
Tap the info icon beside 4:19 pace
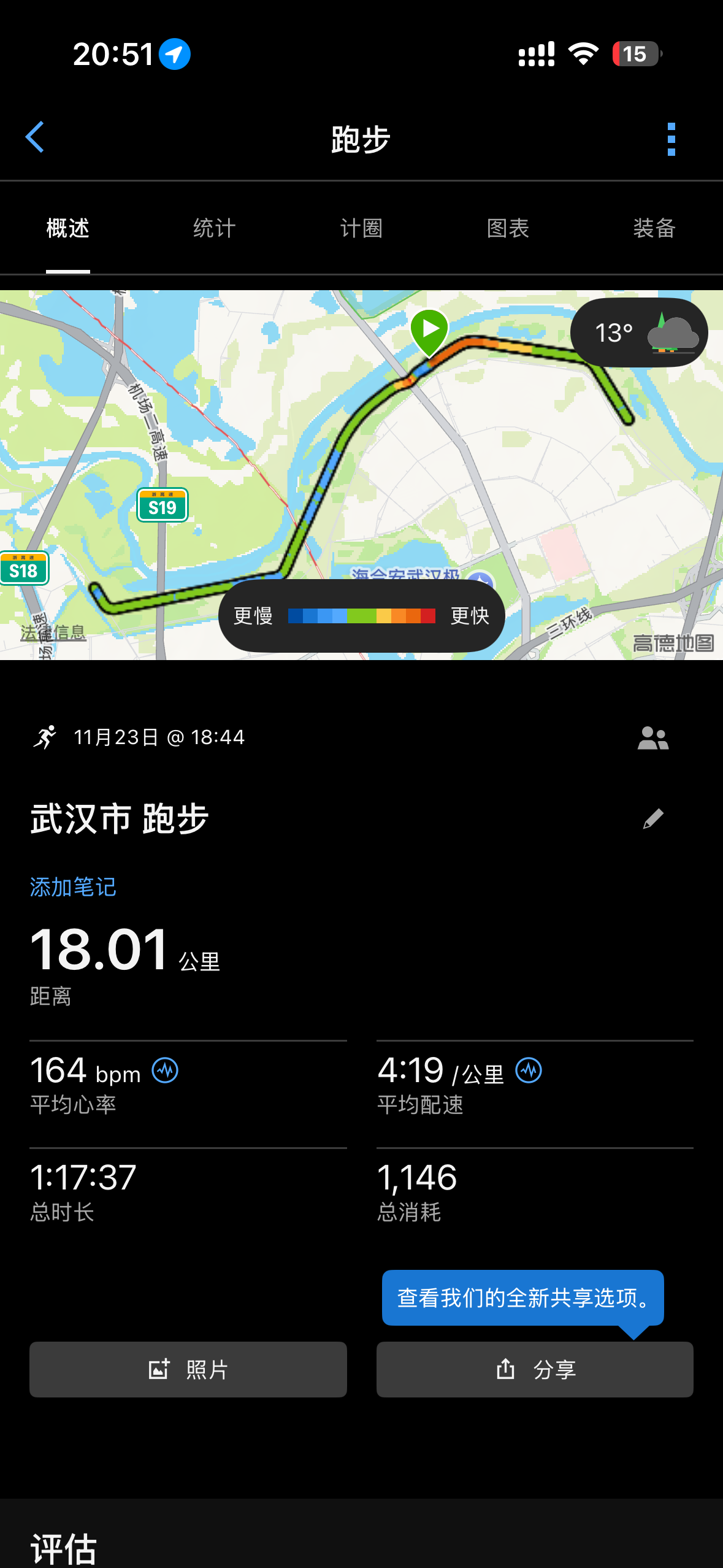pyautogui.click(x=529, y=1071)
